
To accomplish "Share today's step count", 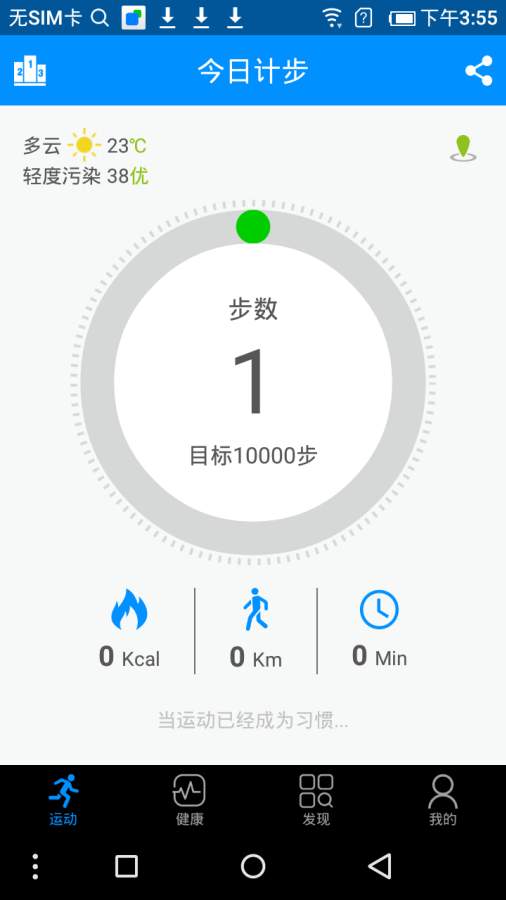I will pos(478,71).
